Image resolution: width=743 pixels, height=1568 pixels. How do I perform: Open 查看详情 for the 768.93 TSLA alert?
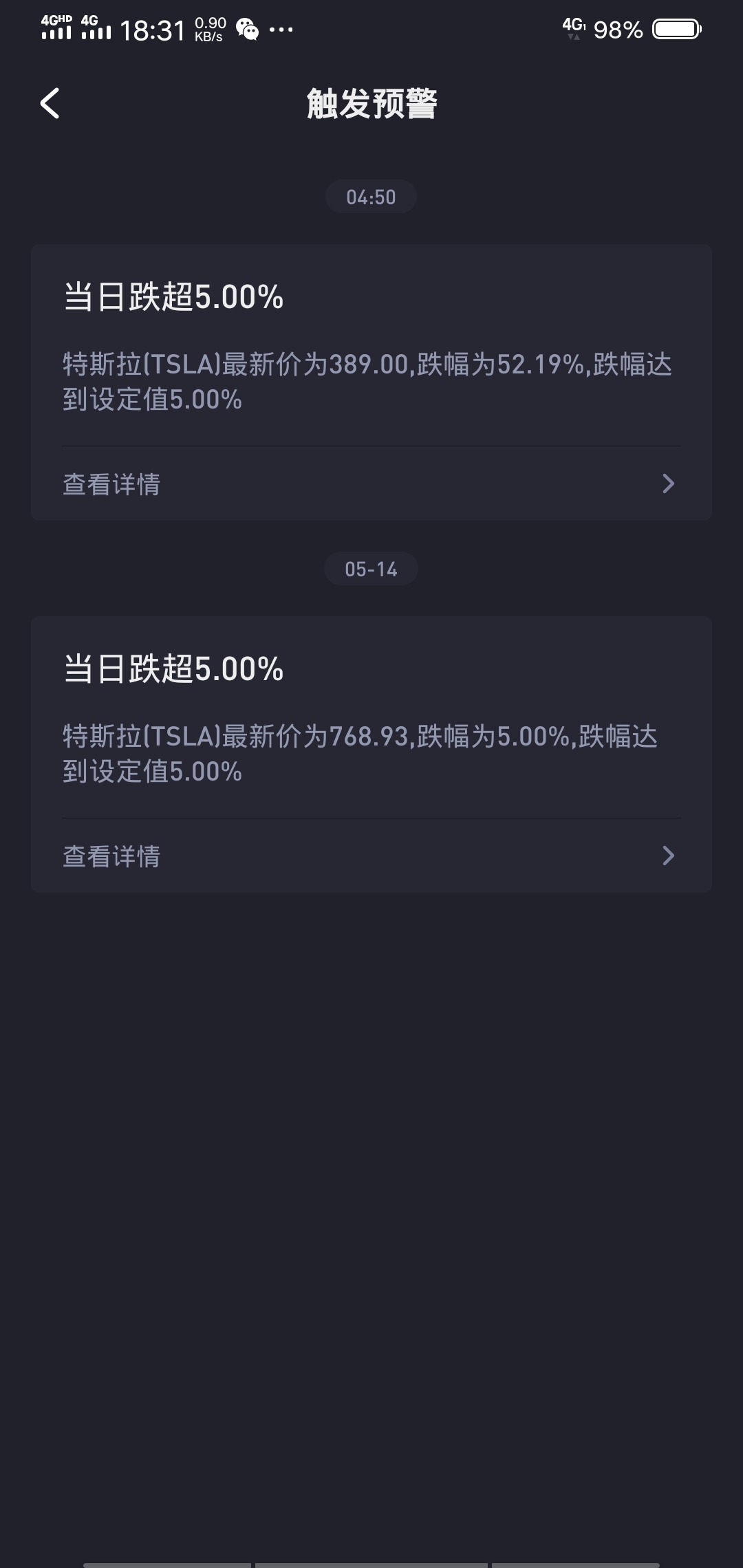coord(371,856)
